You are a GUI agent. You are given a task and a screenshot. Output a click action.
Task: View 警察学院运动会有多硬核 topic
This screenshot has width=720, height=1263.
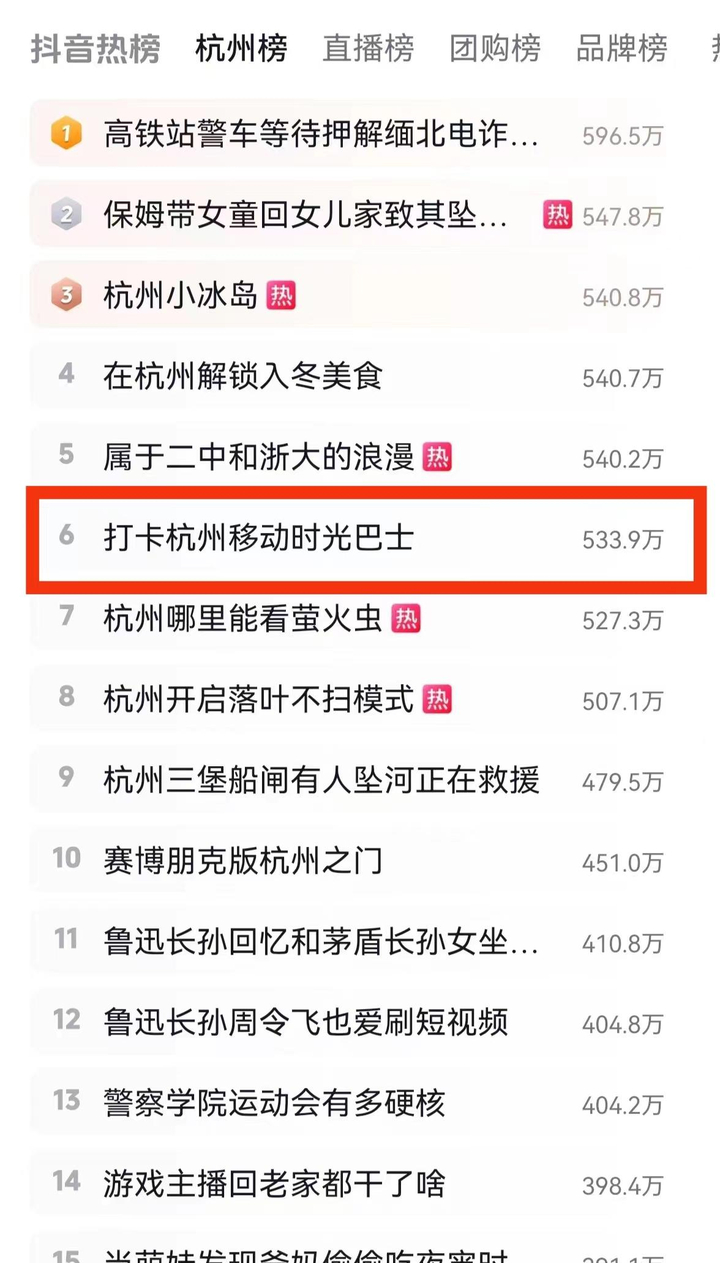point(274,1103)
